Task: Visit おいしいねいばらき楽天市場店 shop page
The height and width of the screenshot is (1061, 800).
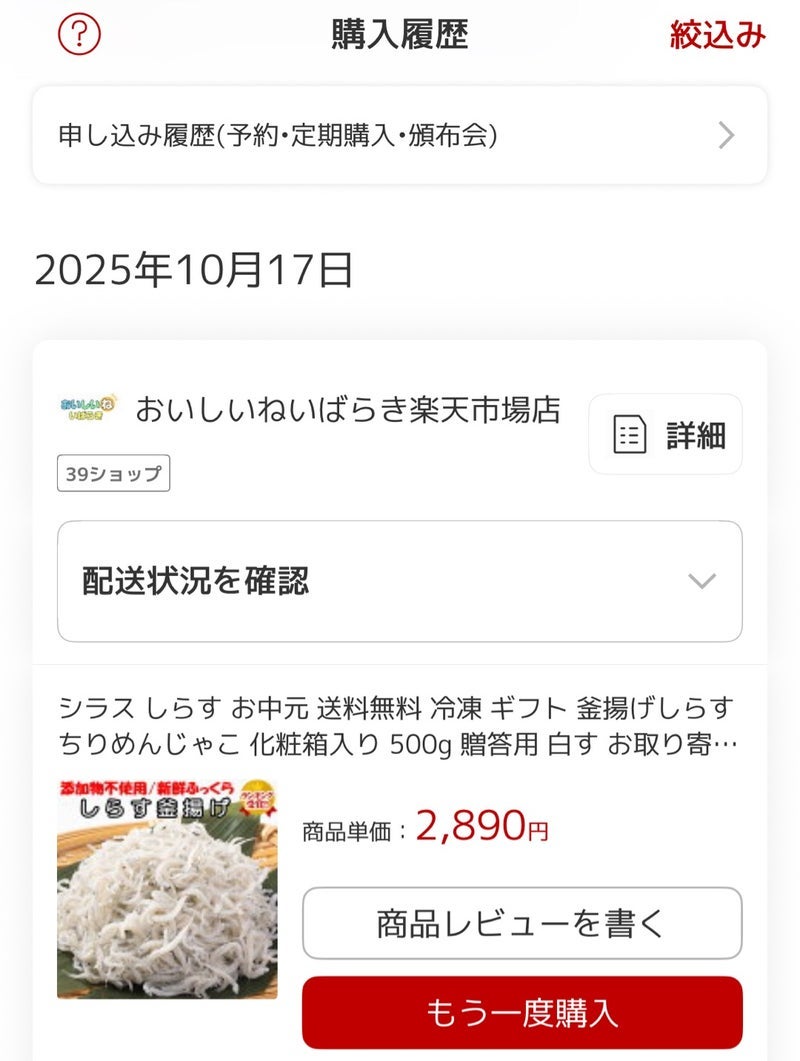Action: tap(347, 410)
